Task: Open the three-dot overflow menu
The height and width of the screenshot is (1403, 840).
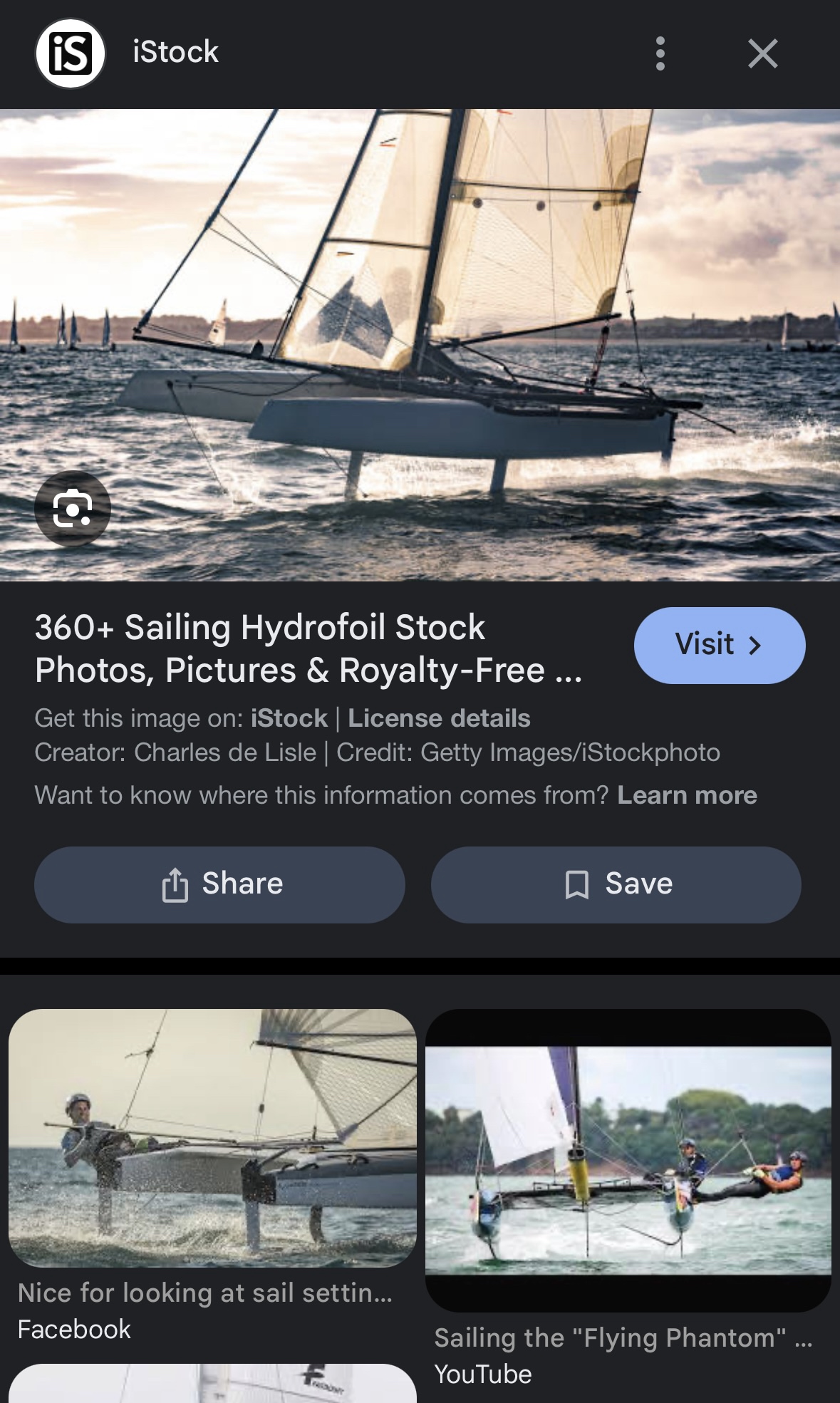Action: (x=660, y=53)
